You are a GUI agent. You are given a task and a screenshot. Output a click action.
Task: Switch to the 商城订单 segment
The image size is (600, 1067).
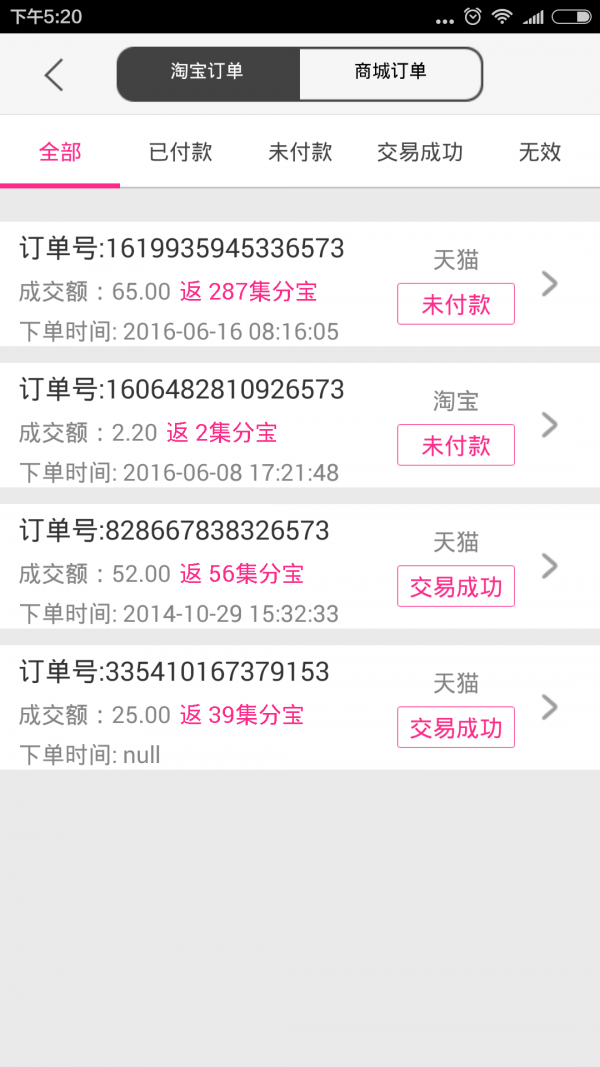390,73
